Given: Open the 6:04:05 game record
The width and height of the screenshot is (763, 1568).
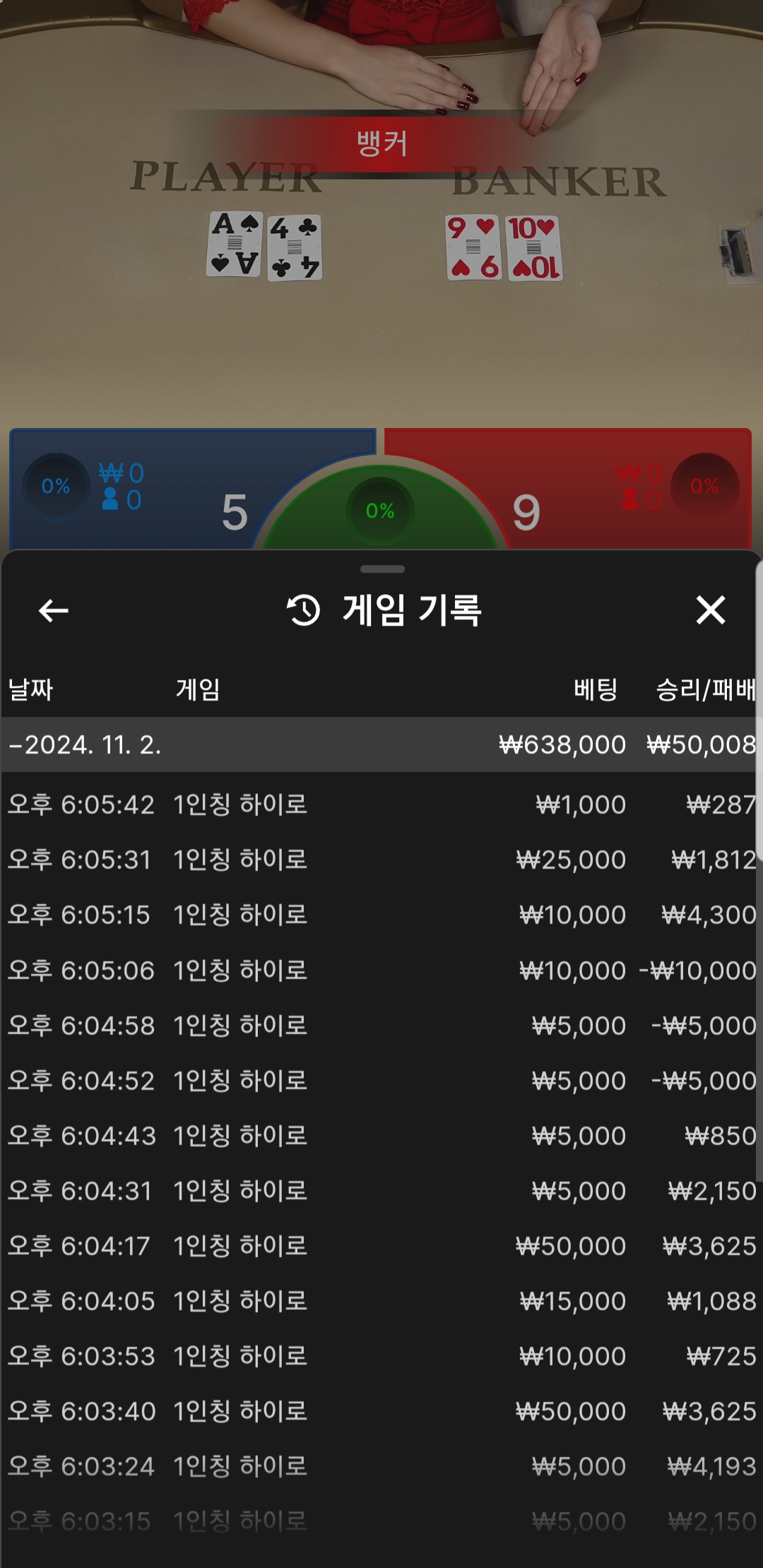Looking at the screenshot, I should (x=381, y=1301).
